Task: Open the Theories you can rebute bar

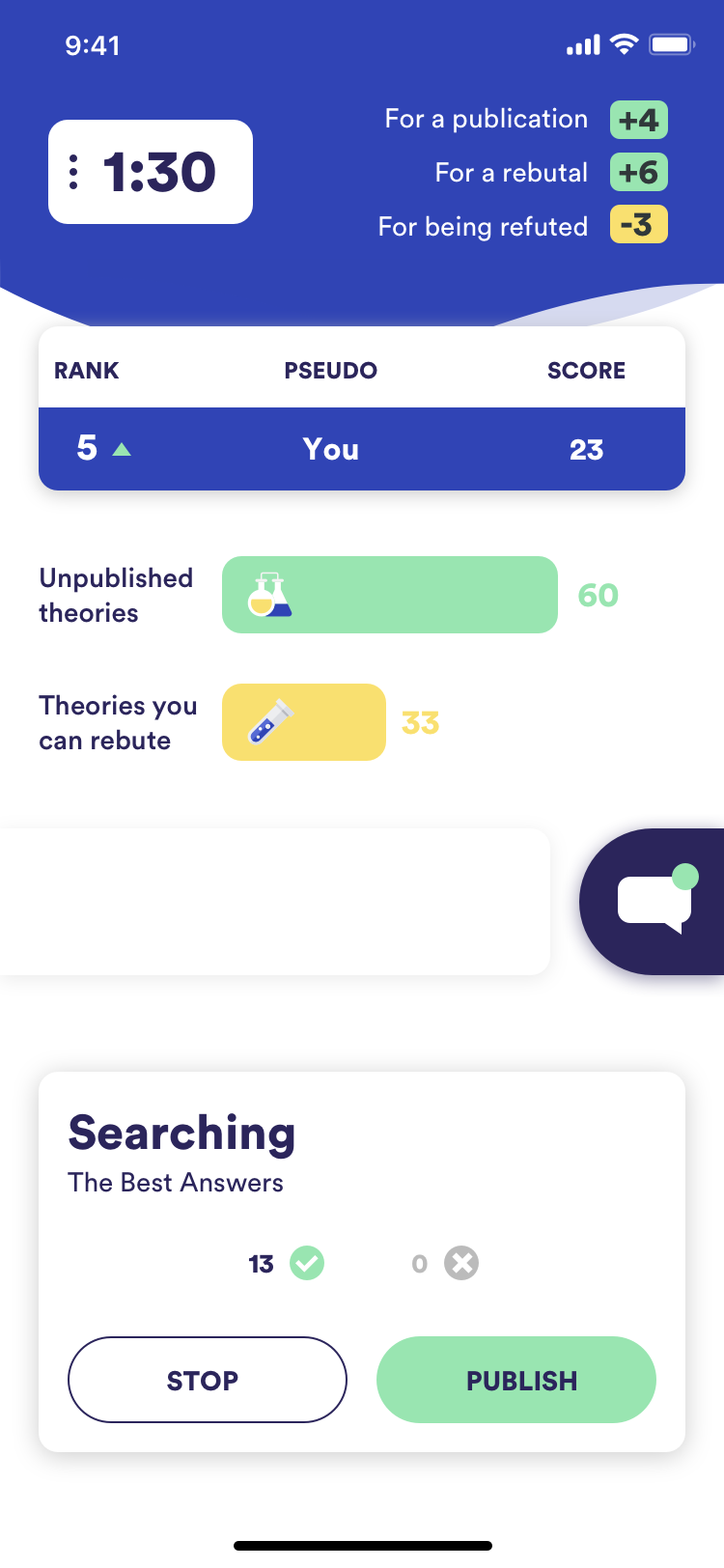Action: point(303,722)
